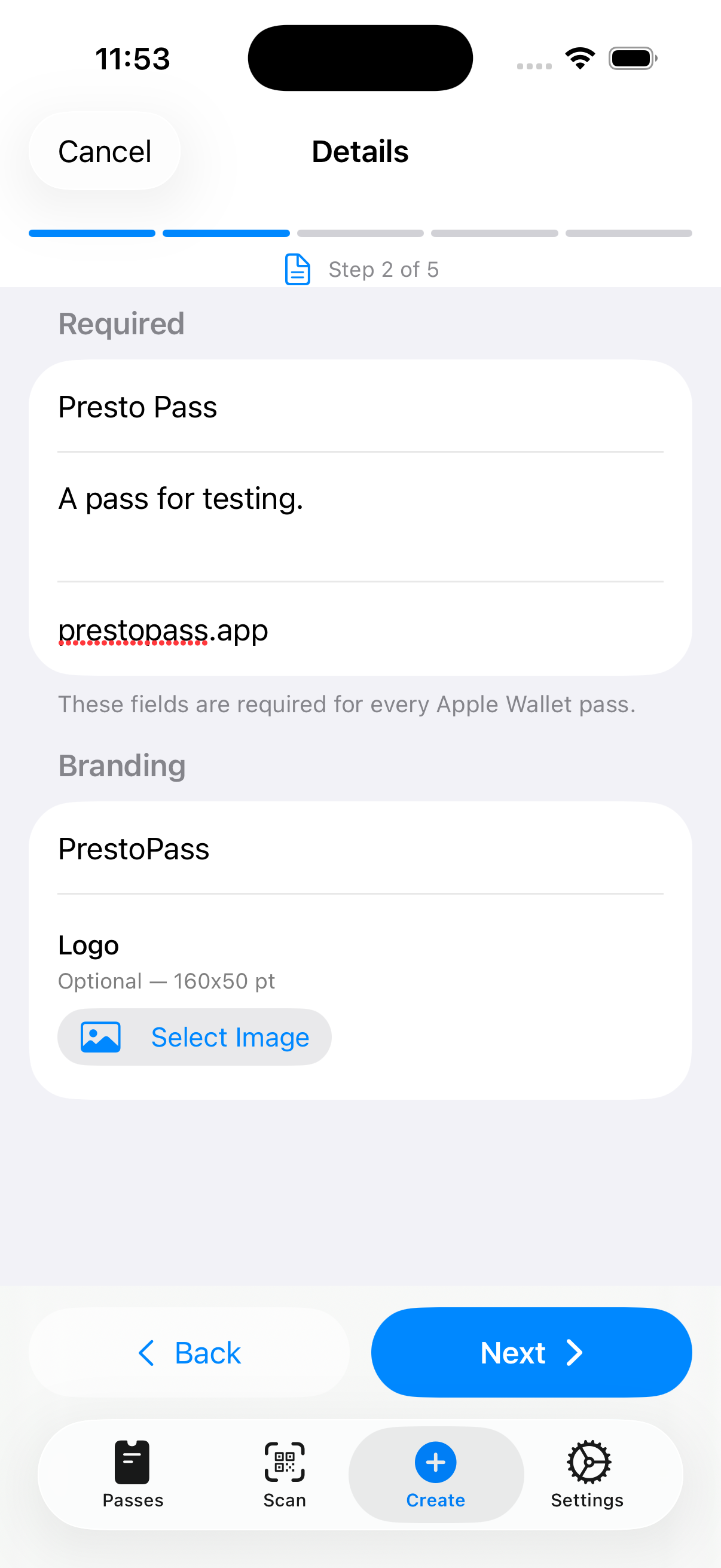Tap the Settings gear icon
The width and height of the screenshot is (721, 1568).
(x=587, y=1461)
